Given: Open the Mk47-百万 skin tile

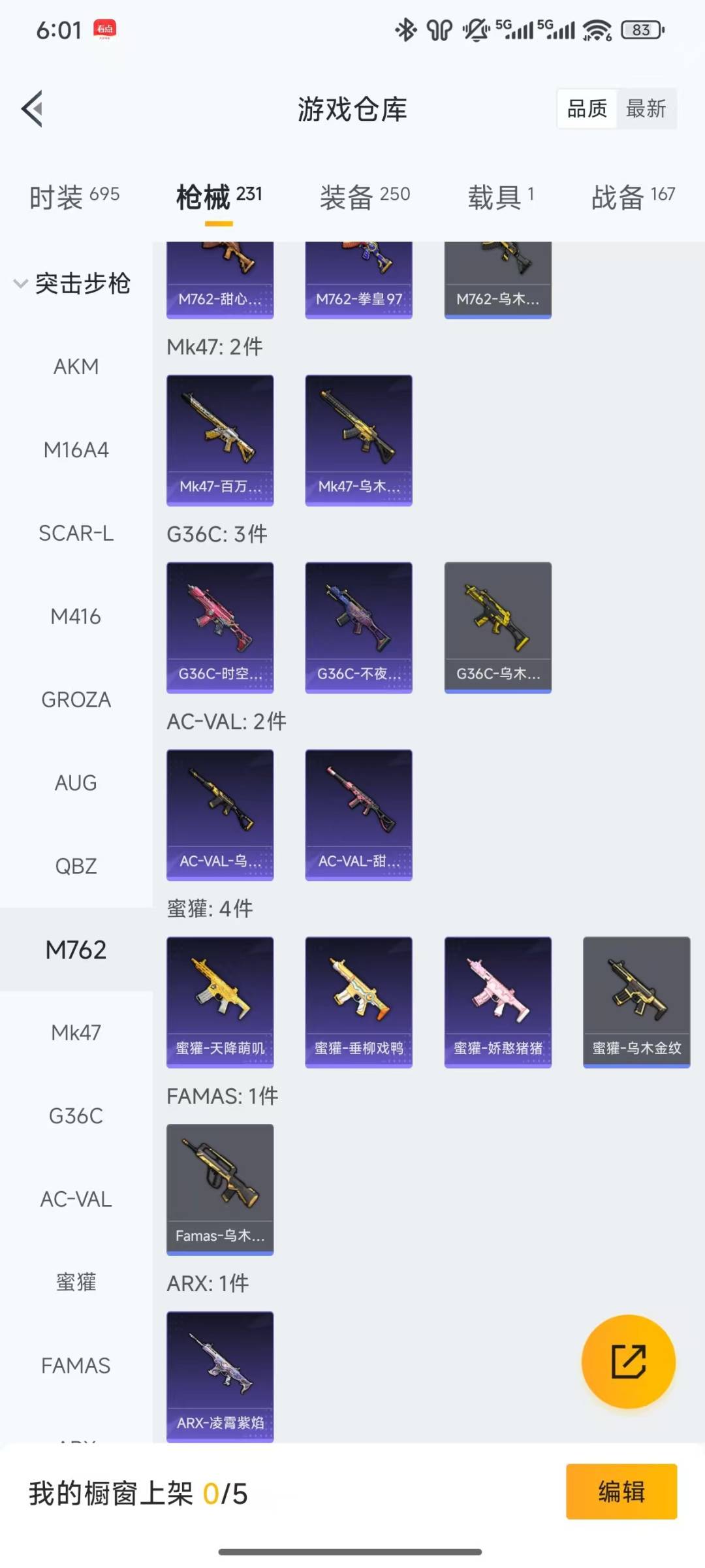Looking at the screenshot, I should pos(220,440).
